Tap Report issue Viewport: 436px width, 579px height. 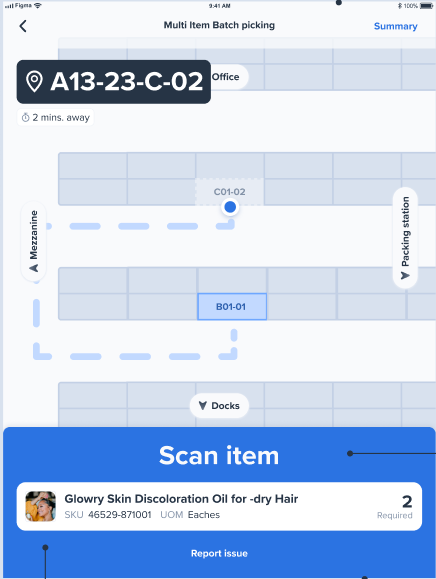click(219, 553)
